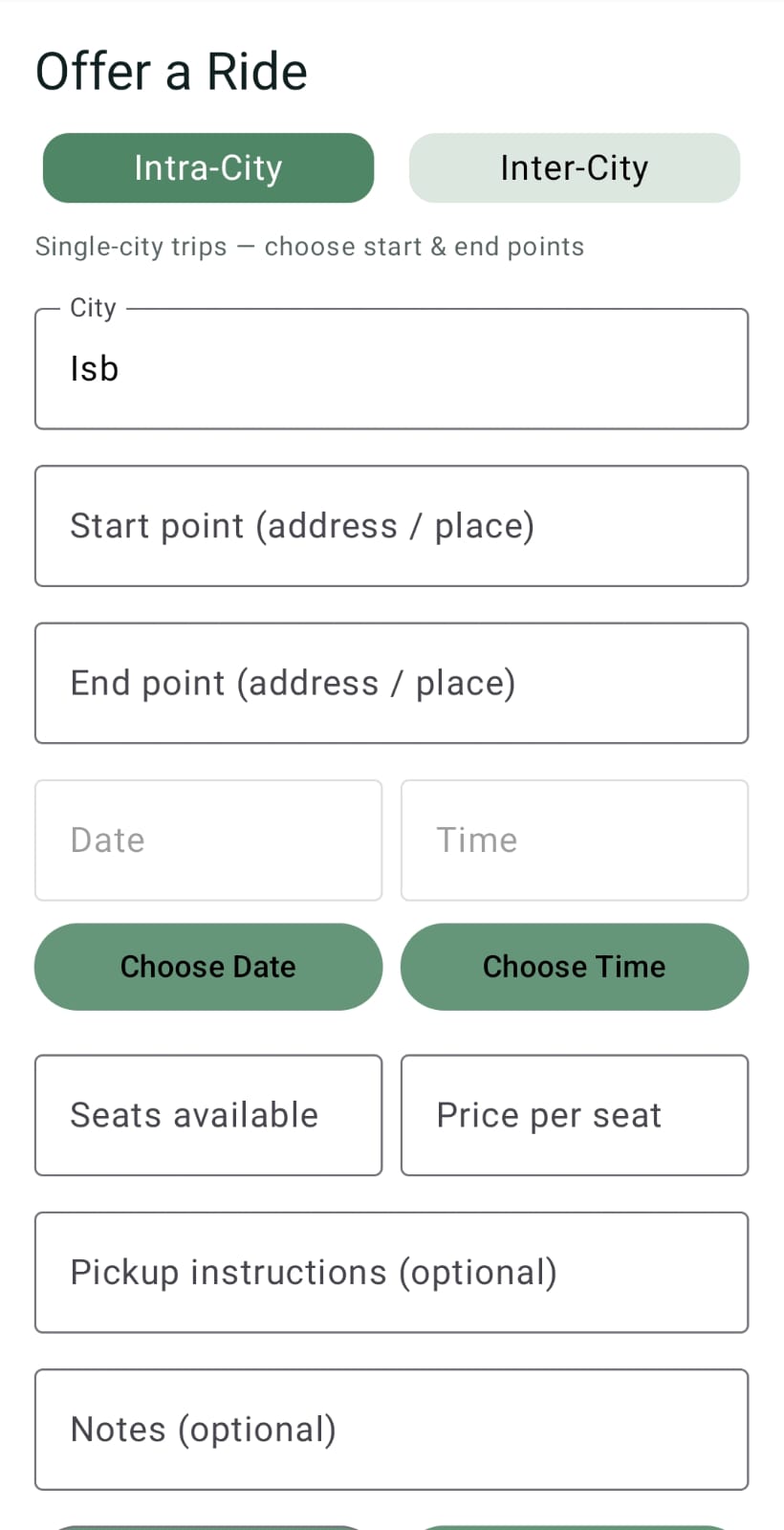Tap the partially visible button at bottom
This screenshot has width=784, height=1530.
pos(207,1525)
